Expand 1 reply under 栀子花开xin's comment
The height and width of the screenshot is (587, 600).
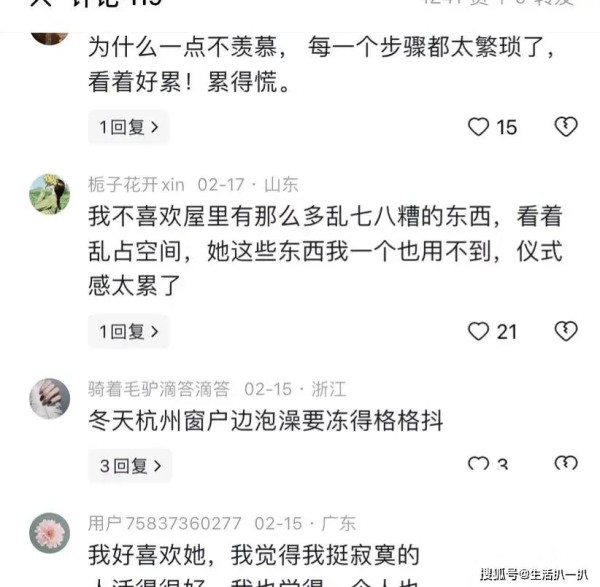coord(128,331)
